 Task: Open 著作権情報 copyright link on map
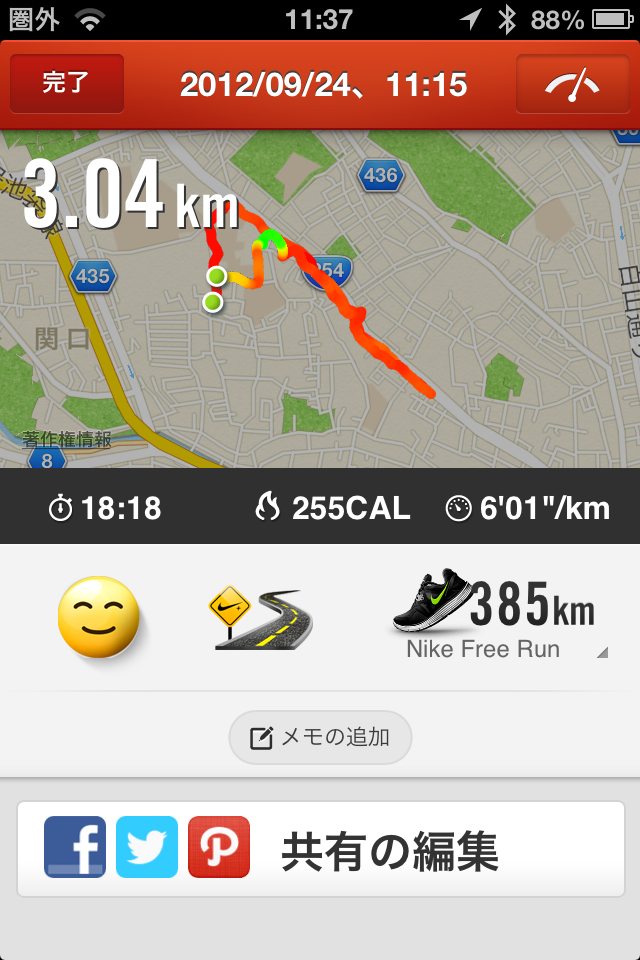67,439
